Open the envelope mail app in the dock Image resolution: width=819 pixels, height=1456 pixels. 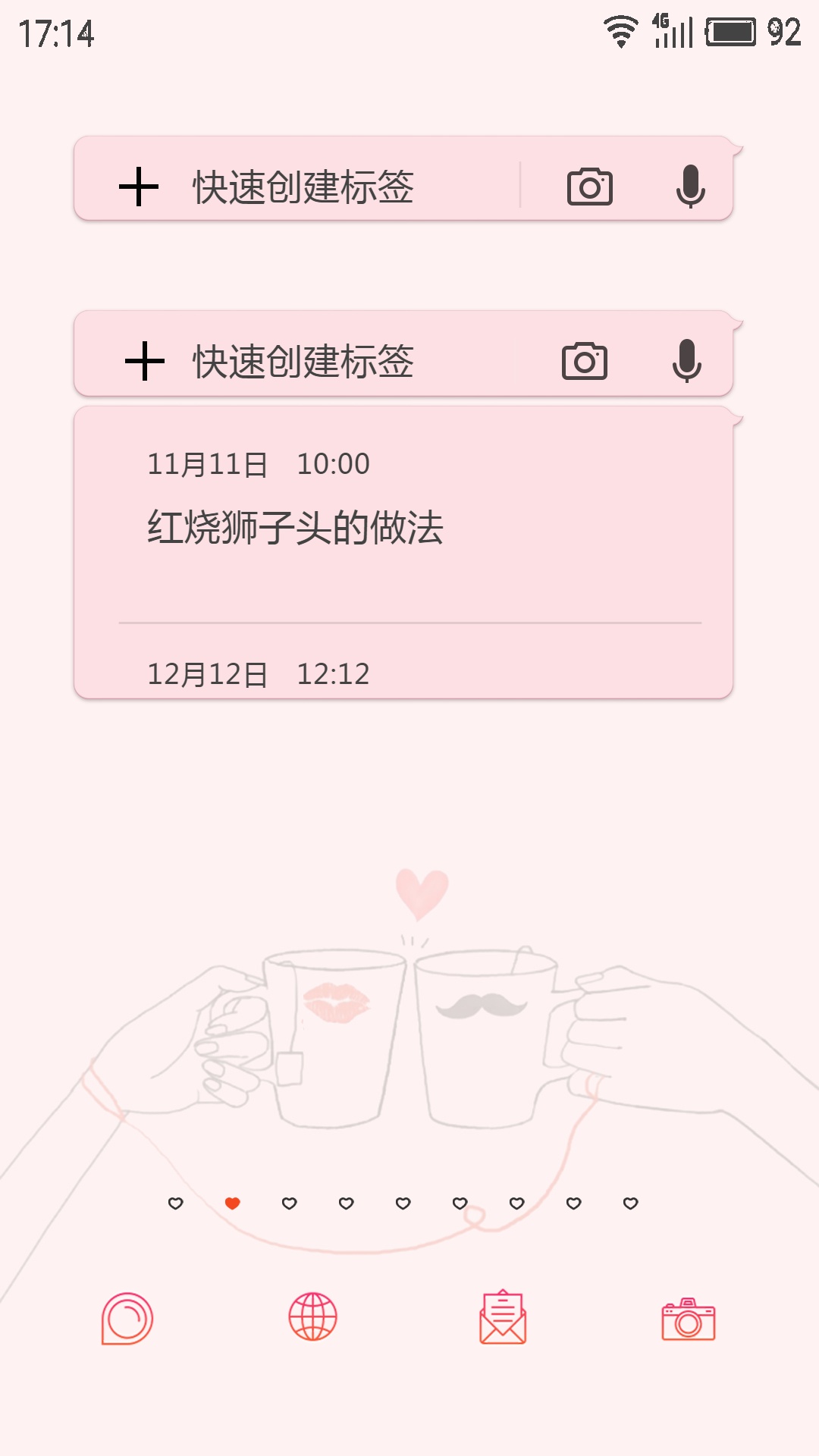click(x=503, y=1317)
